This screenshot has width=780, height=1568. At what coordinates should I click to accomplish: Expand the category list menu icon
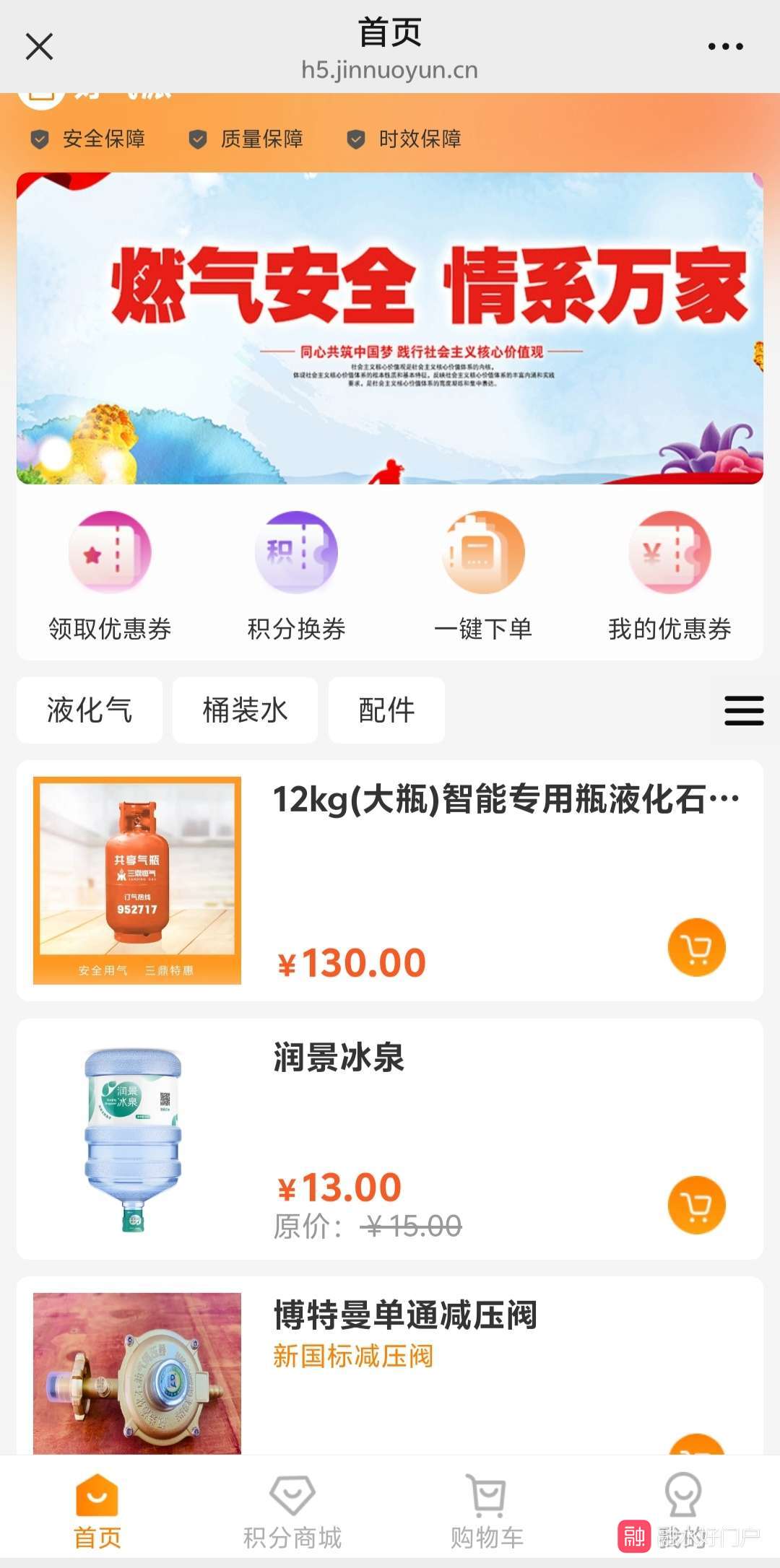point(744,710)
